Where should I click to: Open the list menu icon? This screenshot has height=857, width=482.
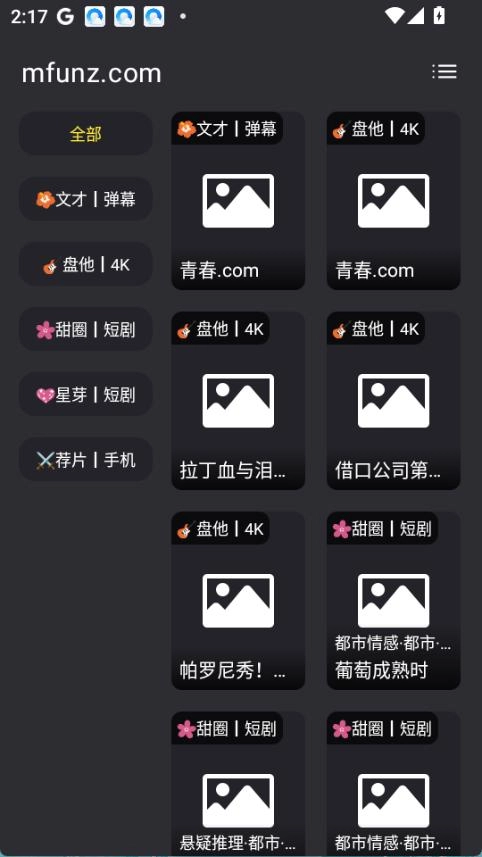(444, 72)
